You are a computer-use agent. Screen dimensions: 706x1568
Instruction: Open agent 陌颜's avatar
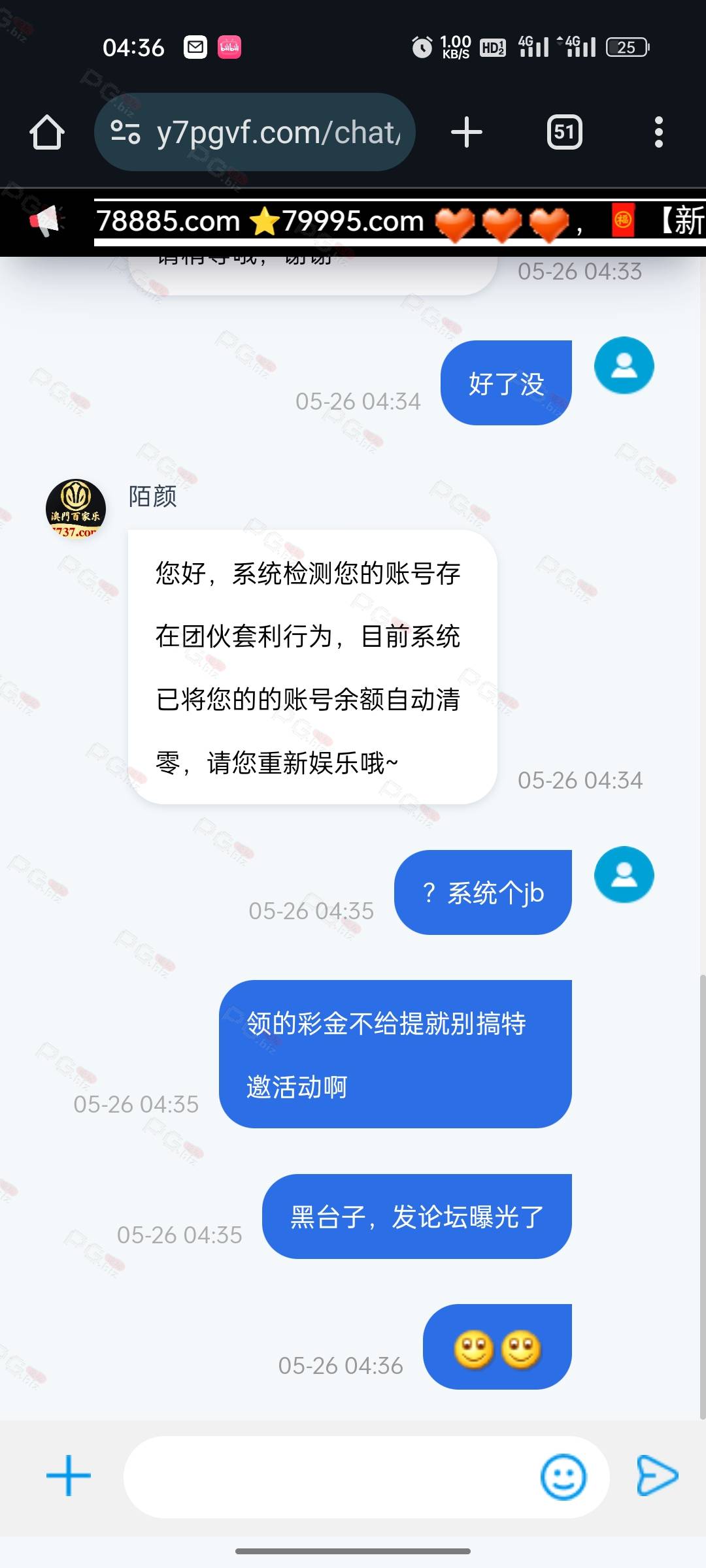76,509
